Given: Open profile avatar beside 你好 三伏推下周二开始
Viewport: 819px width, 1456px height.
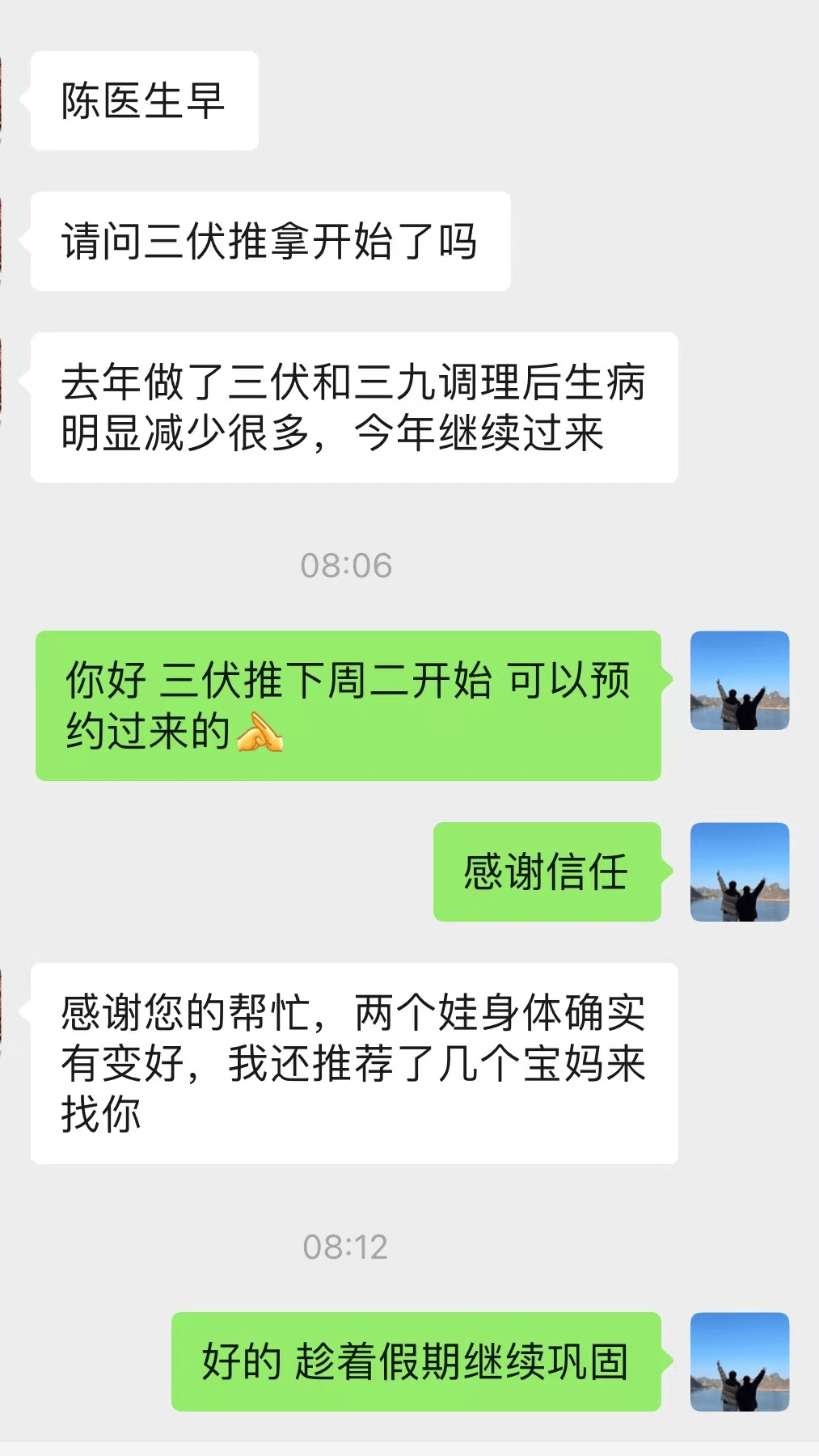Looking at the screenshot, I should coord(739,681).
